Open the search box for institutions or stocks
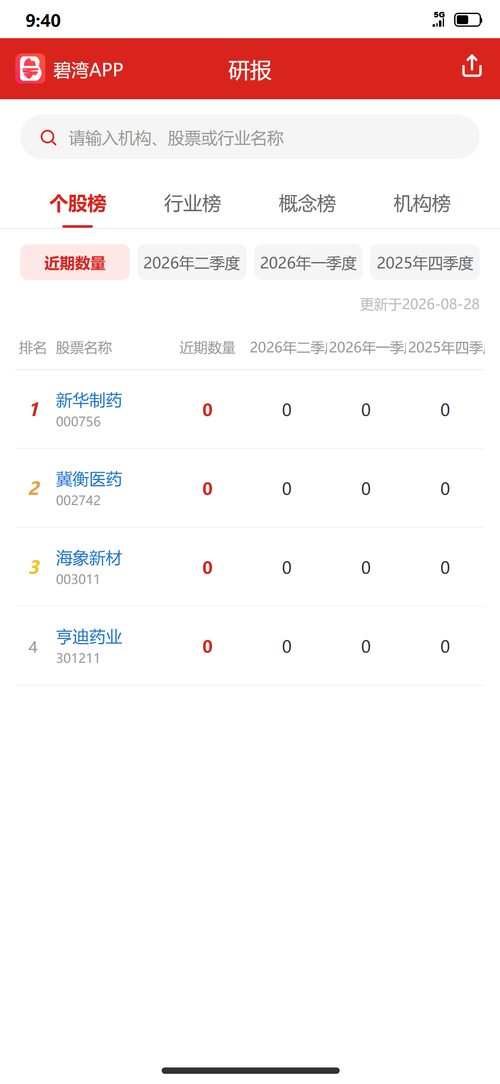The image size is (500, 1084). point(250,138)
